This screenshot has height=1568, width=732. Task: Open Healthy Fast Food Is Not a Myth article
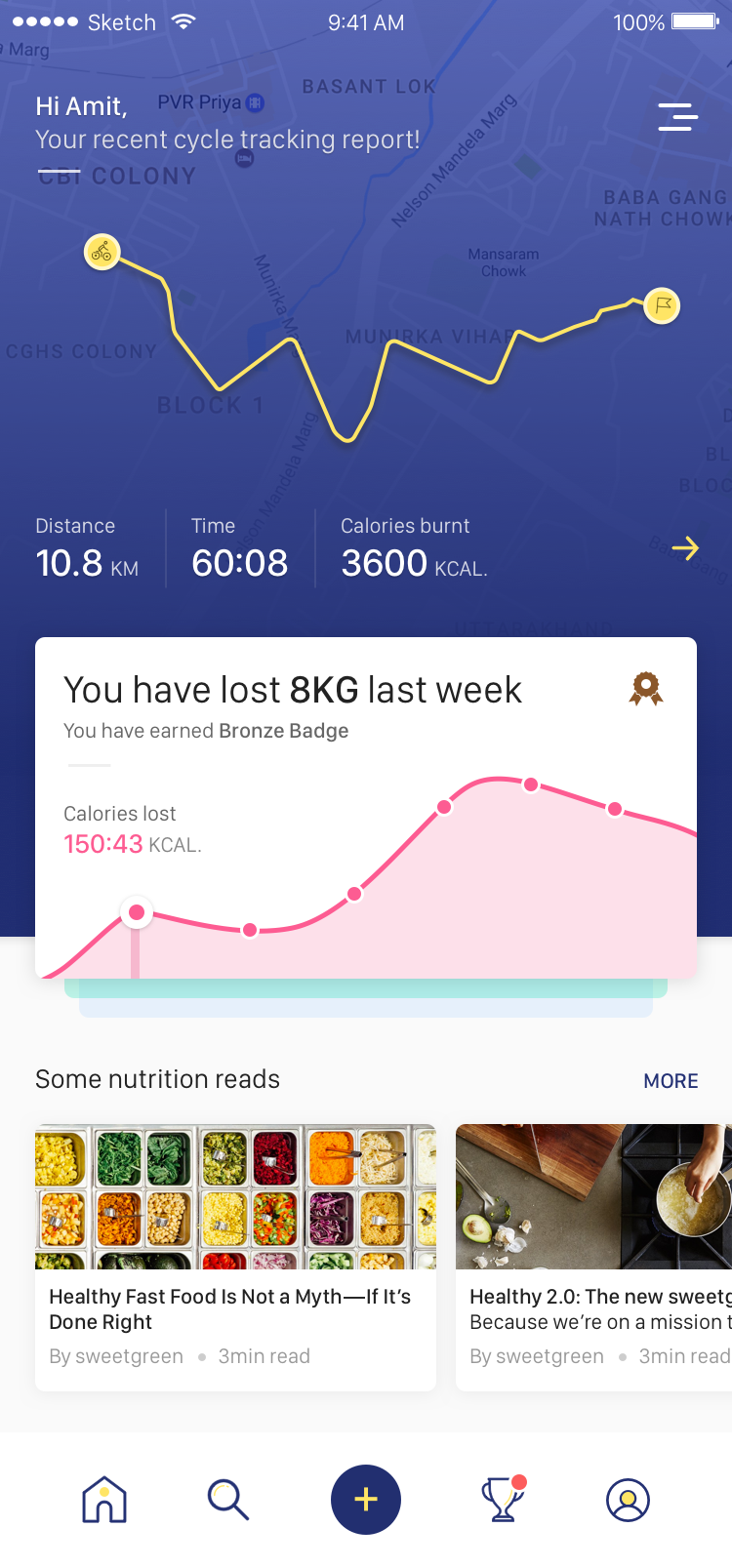tap(235, 1258)
